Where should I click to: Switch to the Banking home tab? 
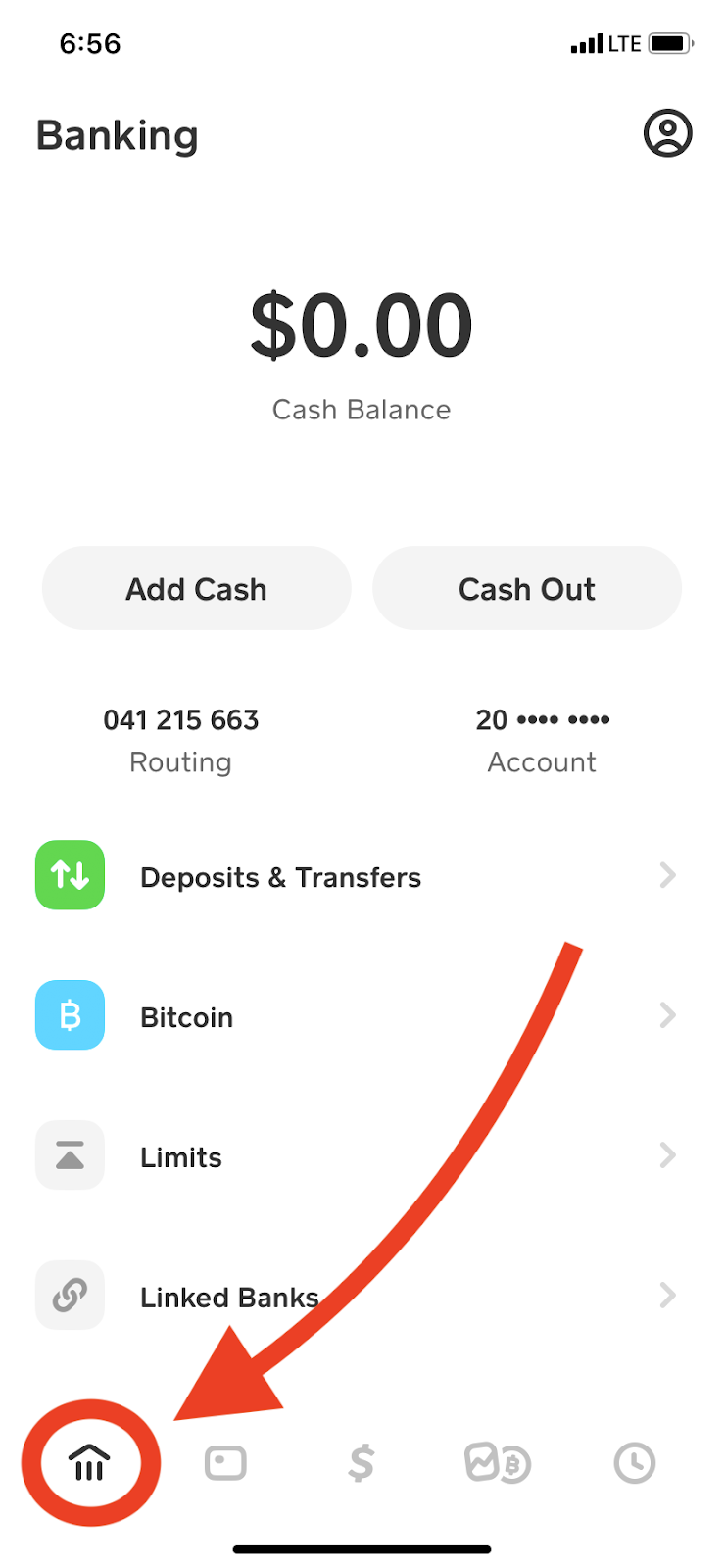89,1463
